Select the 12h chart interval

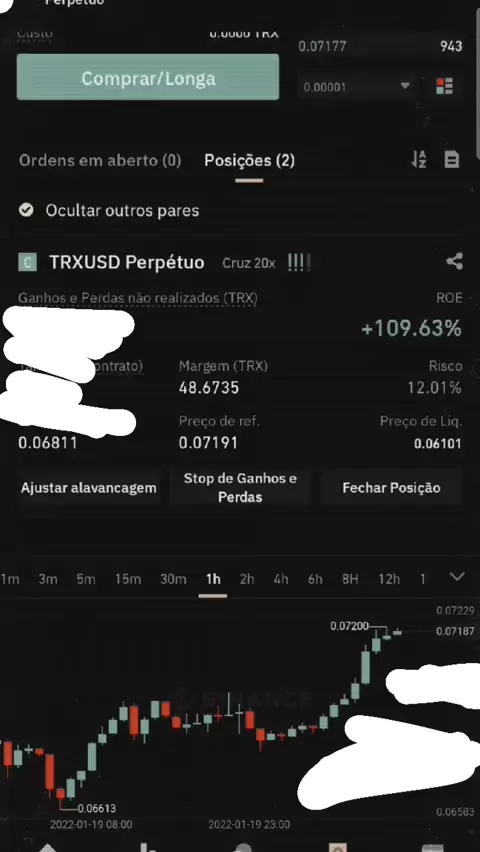389,579
